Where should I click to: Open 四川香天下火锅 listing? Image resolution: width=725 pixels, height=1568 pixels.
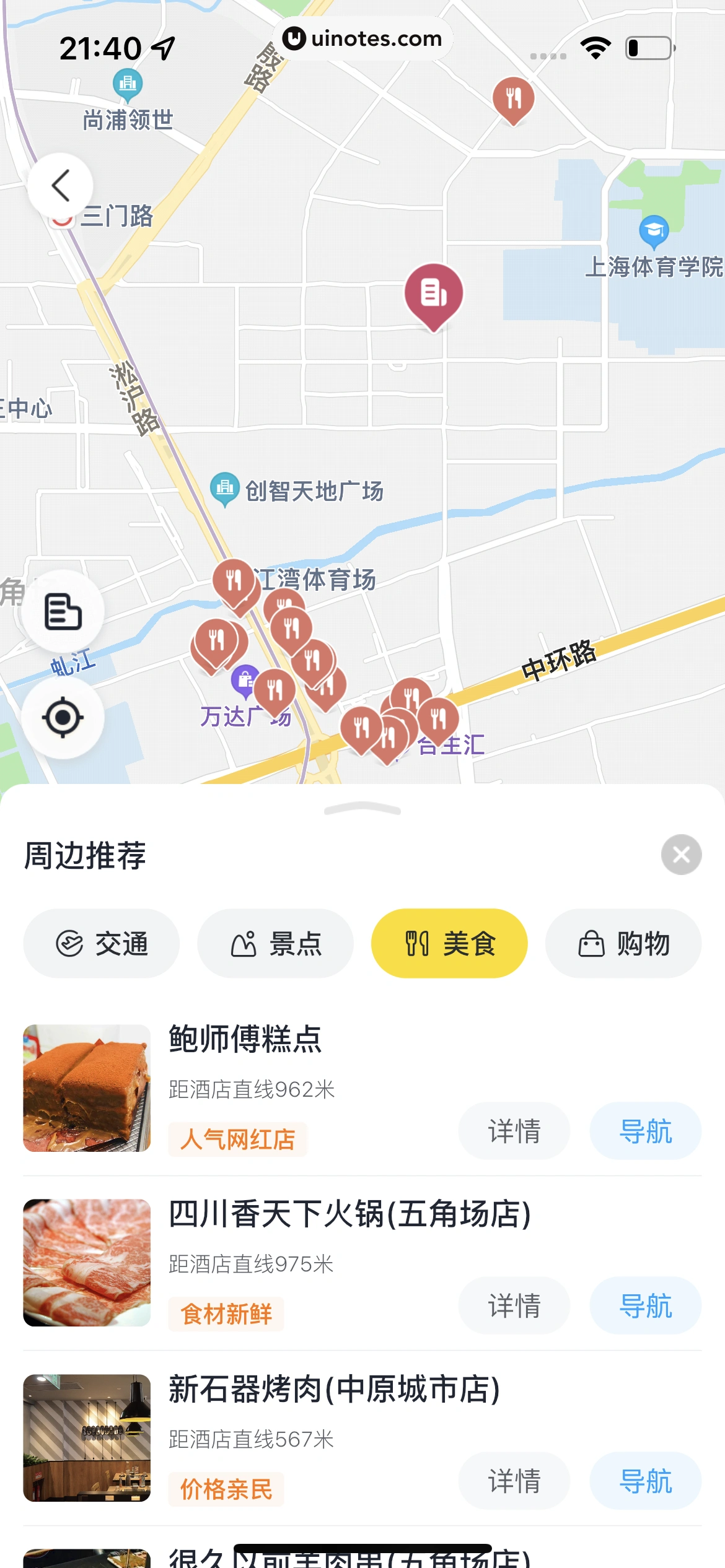(x=349, y=1214)
